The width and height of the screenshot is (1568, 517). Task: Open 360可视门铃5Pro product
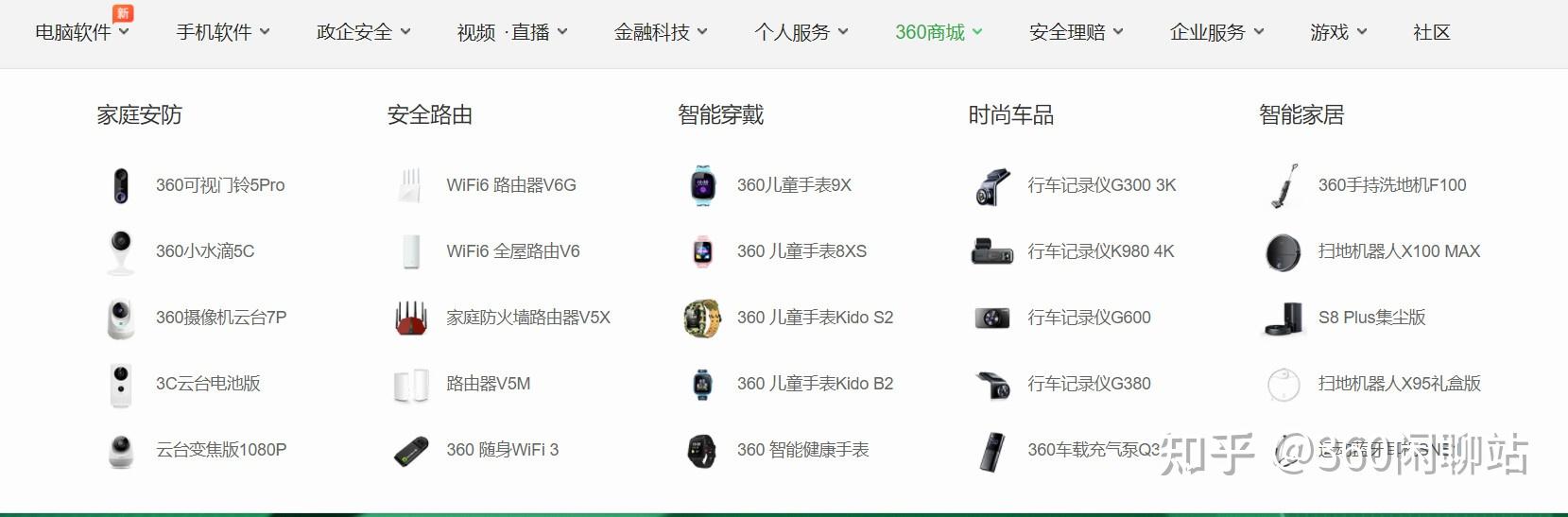point(219,185)
